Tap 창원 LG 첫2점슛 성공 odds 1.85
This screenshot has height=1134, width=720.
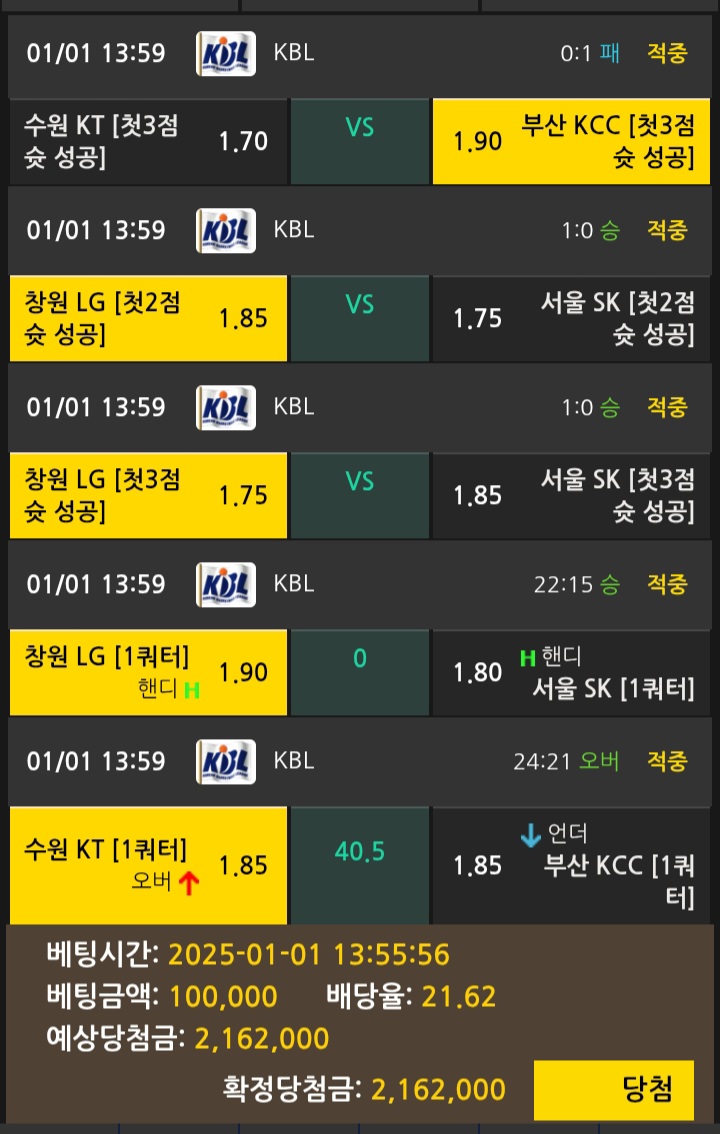tap(148, 318)
